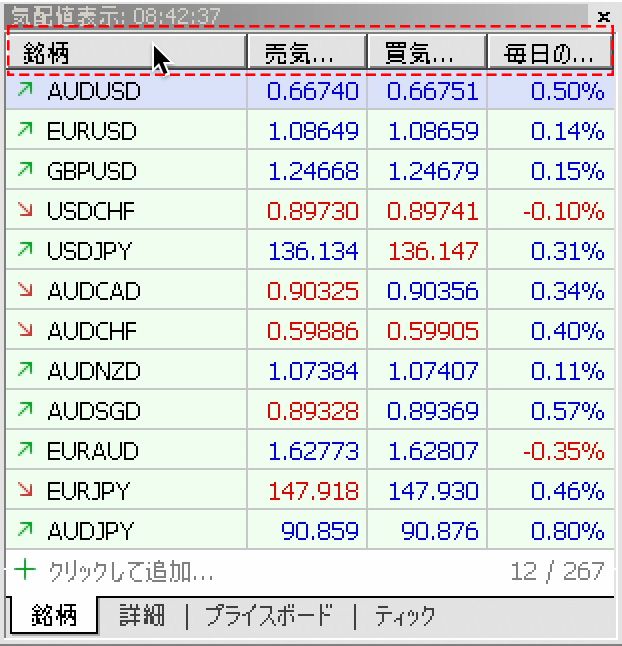Switch to the 詳細 tab
This screenshot has height=646, width=622.
[142, 614]
